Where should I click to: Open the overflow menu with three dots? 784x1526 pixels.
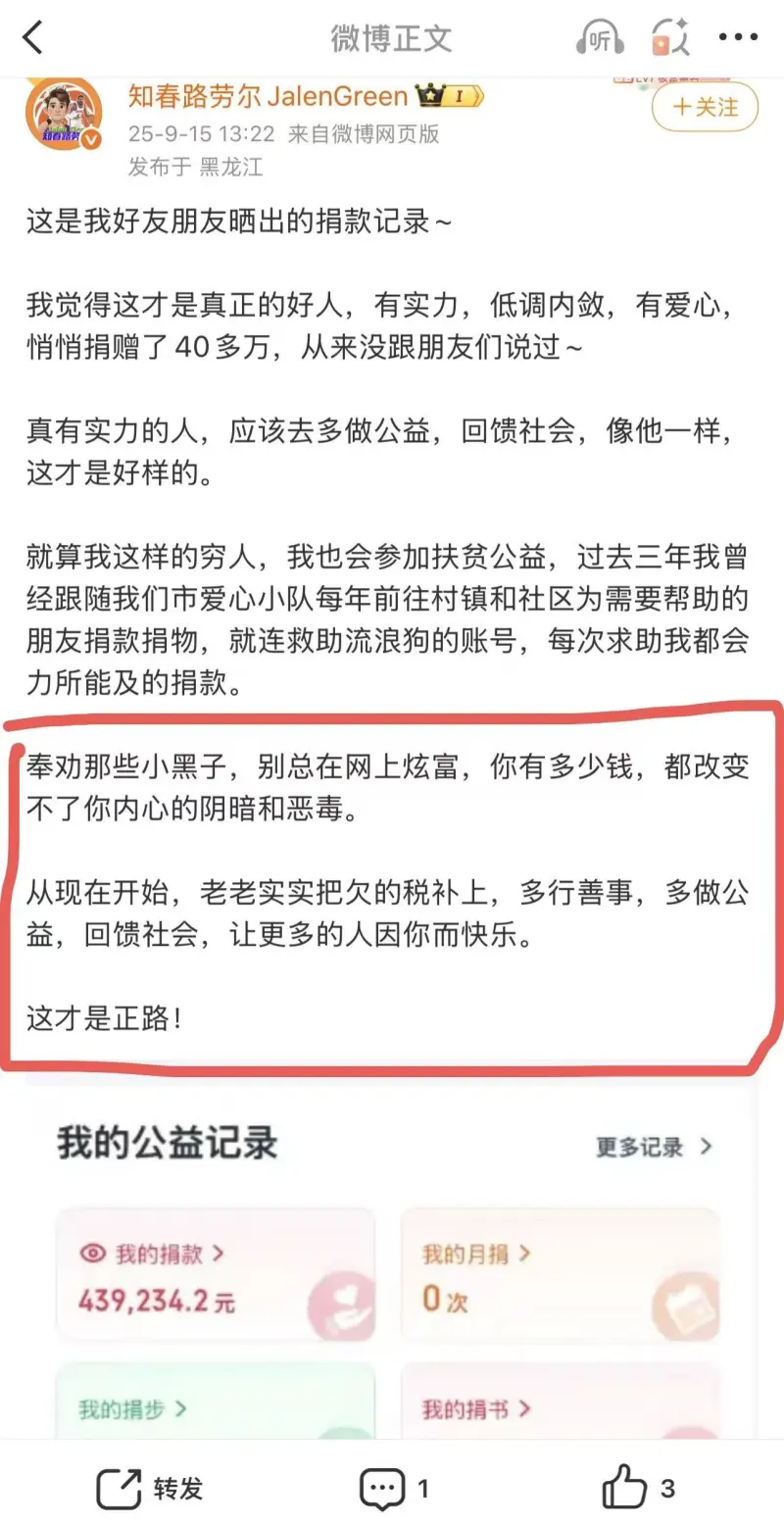pyautogui.click(x=738, y=38)
